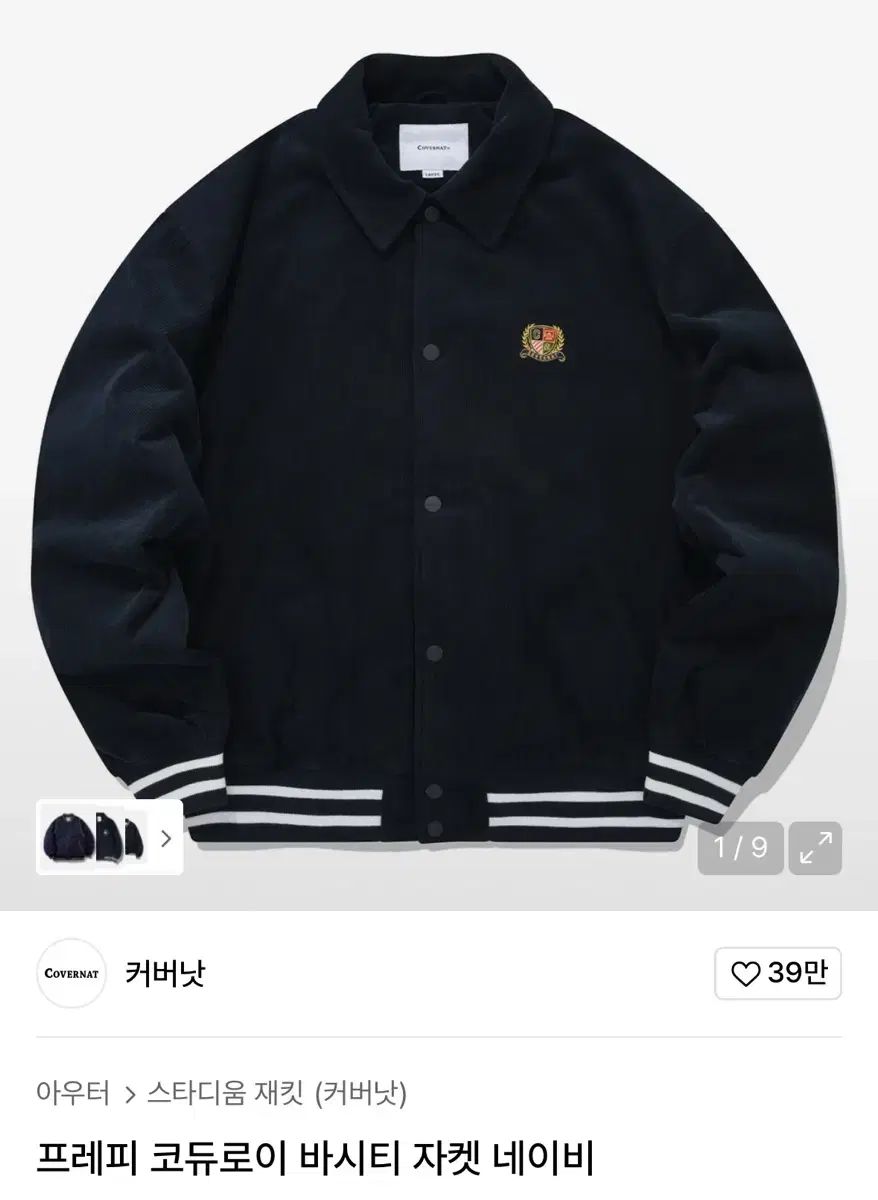Open the product image thumbnail strip
The height and width of the screenshot is (1200, 878).
pos(109,837)
